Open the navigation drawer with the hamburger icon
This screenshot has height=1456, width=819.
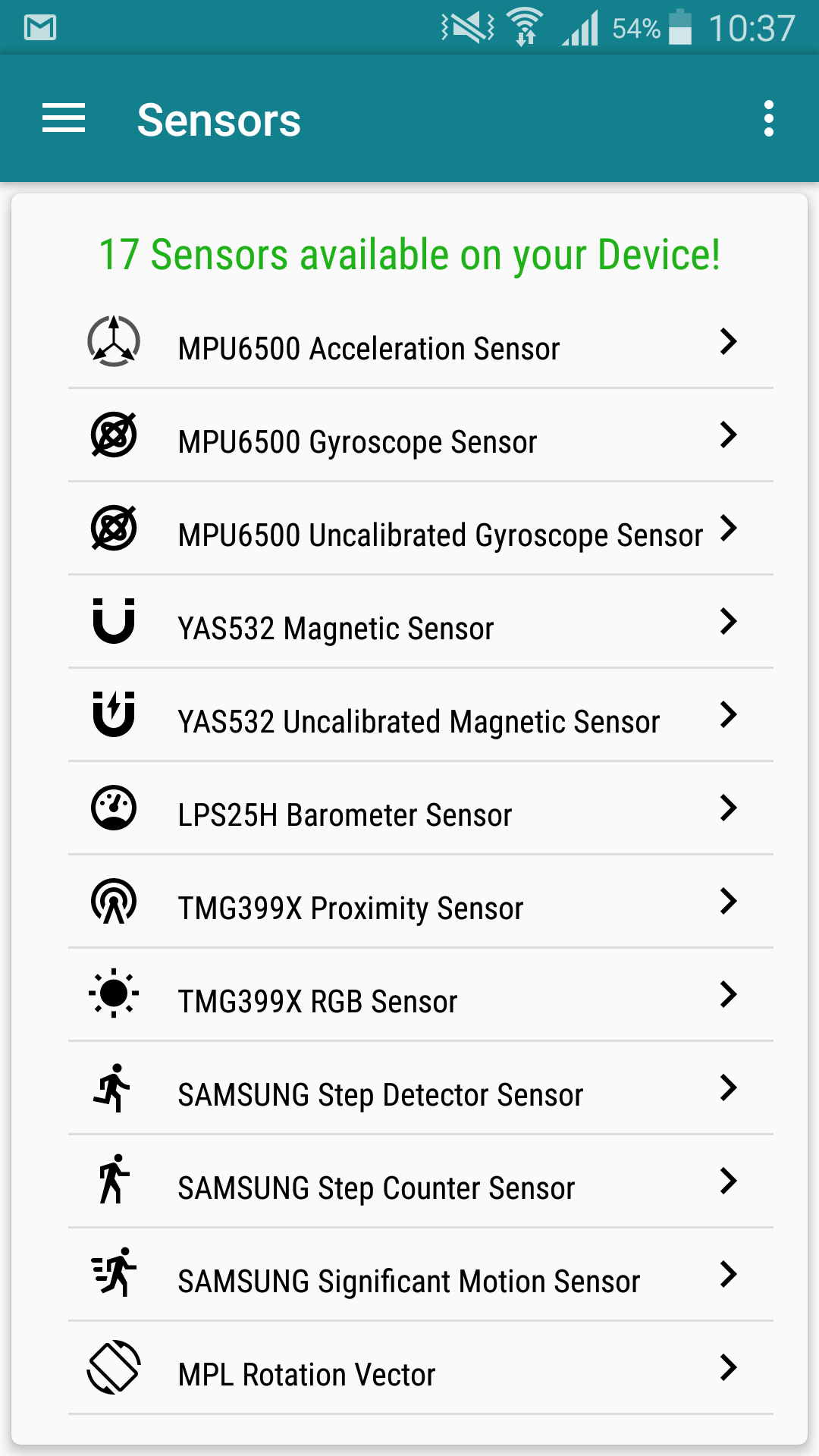(x=64, y=118)
